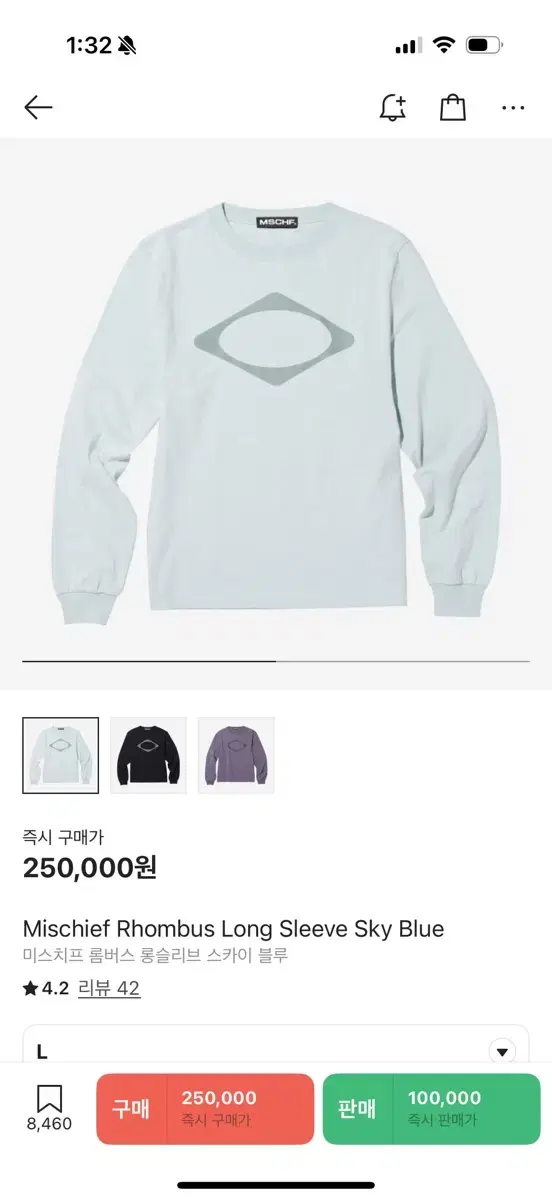The image size is (552, 1200).
Task: Set a price alert with the bell icon
Action: tap(394, 107)
